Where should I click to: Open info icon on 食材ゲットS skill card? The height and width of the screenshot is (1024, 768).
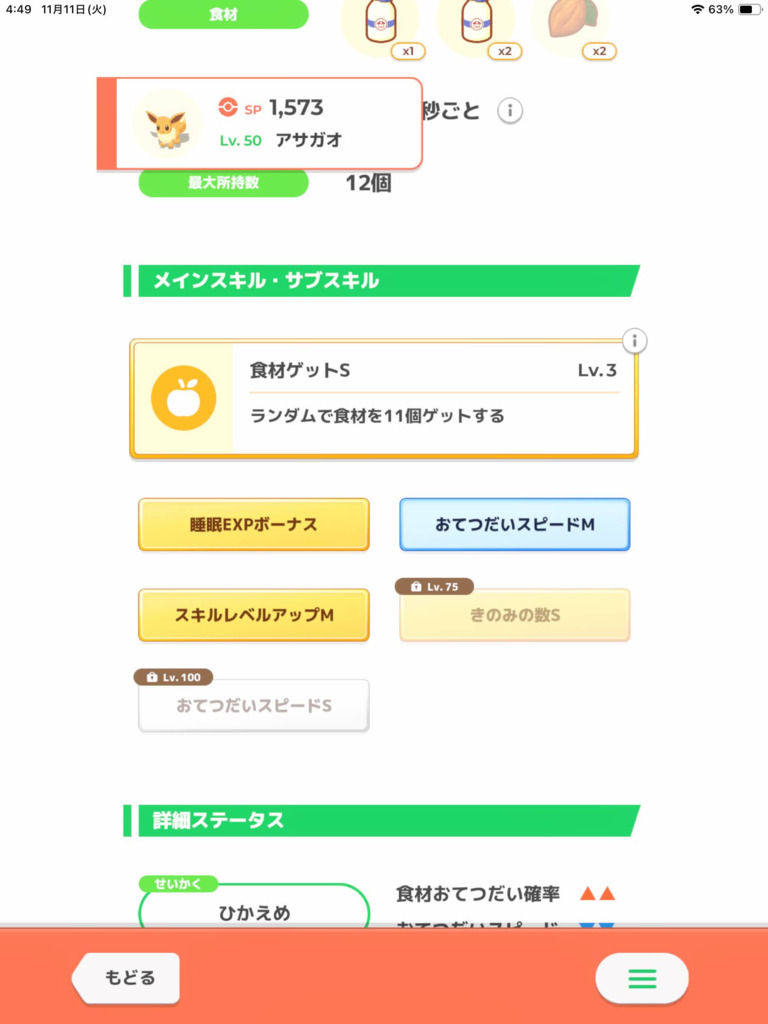click(x=634, y=341)
